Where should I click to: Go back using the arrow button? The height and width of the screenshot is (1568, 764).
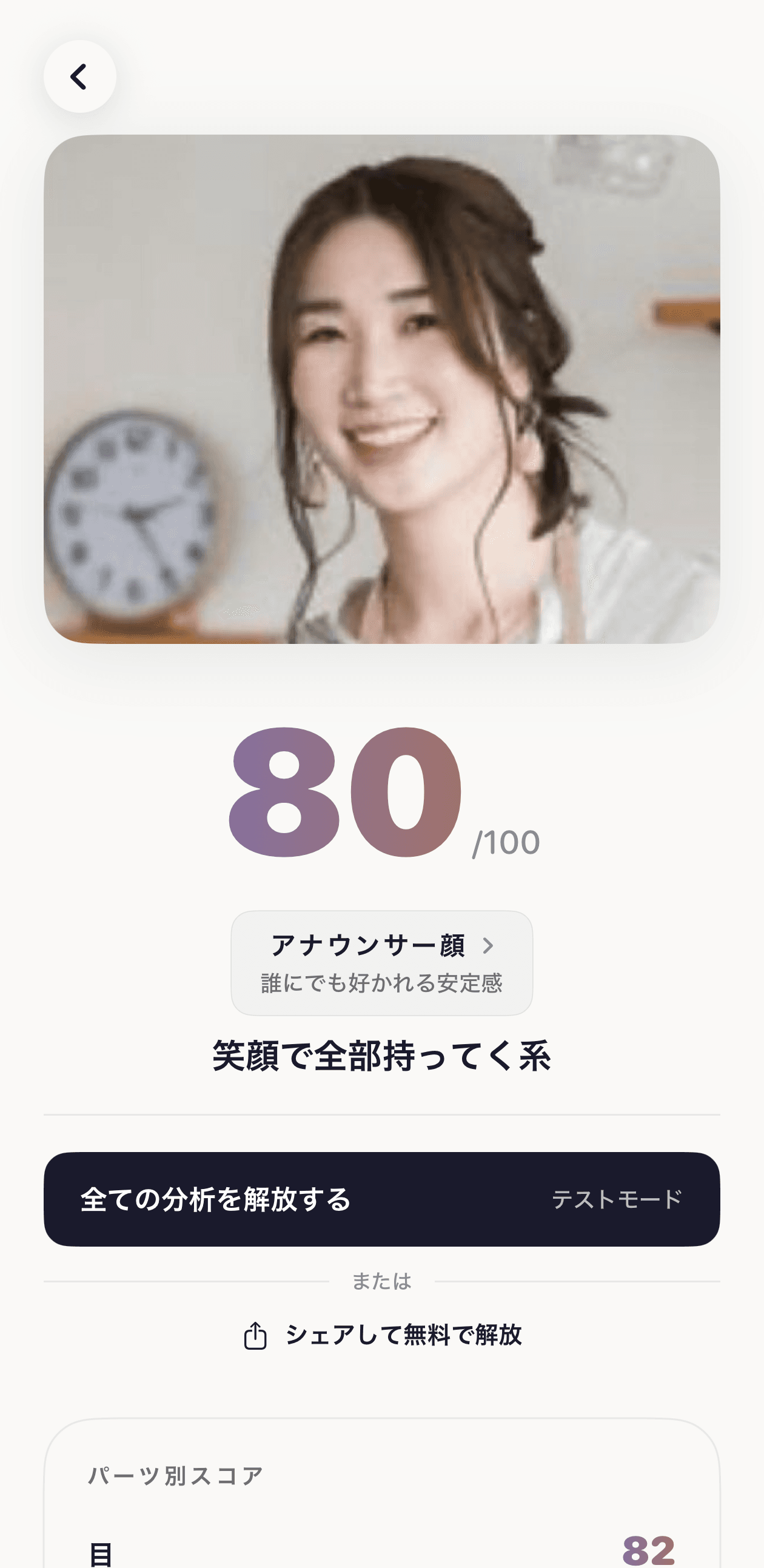(x=80, y=76)
